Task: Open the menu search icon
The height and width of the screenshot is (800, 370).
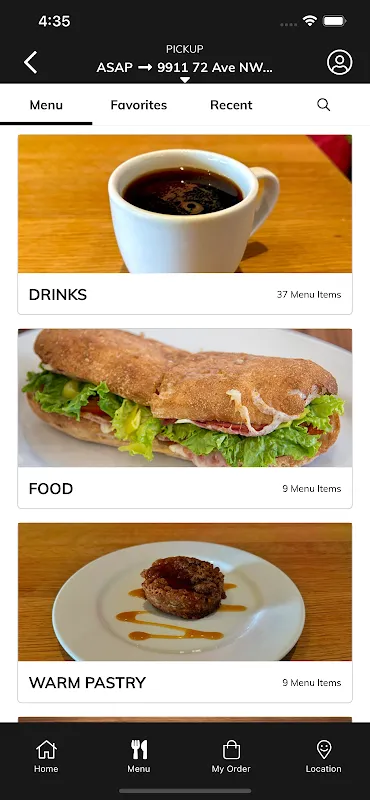Action: click(x=324, y=105)
